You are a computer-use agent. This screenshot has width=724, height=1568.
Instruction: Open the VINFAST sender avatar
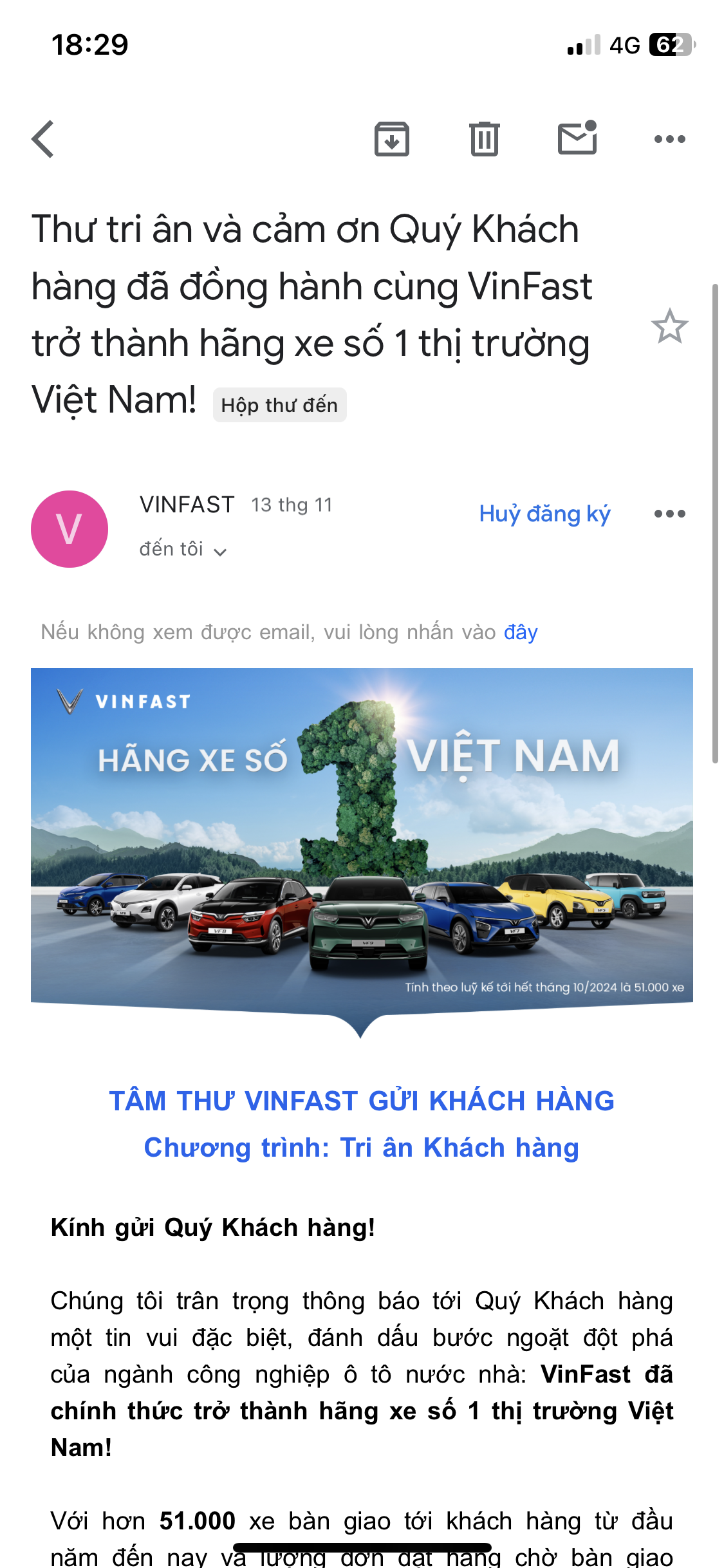click(70, 529)
